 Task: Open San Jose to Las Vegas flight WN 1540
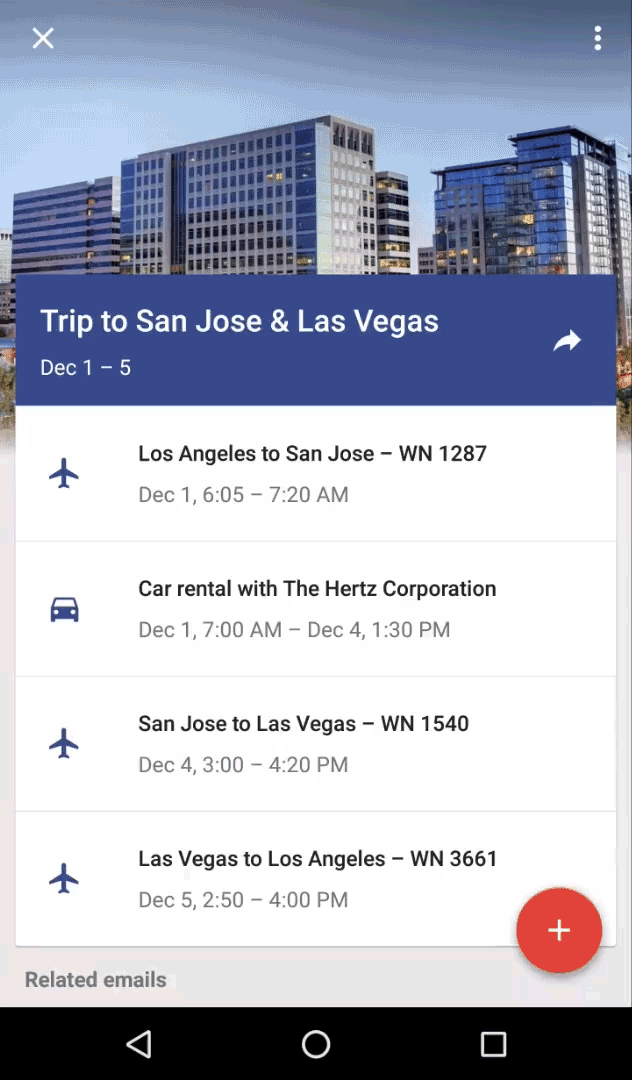[315, 743]
